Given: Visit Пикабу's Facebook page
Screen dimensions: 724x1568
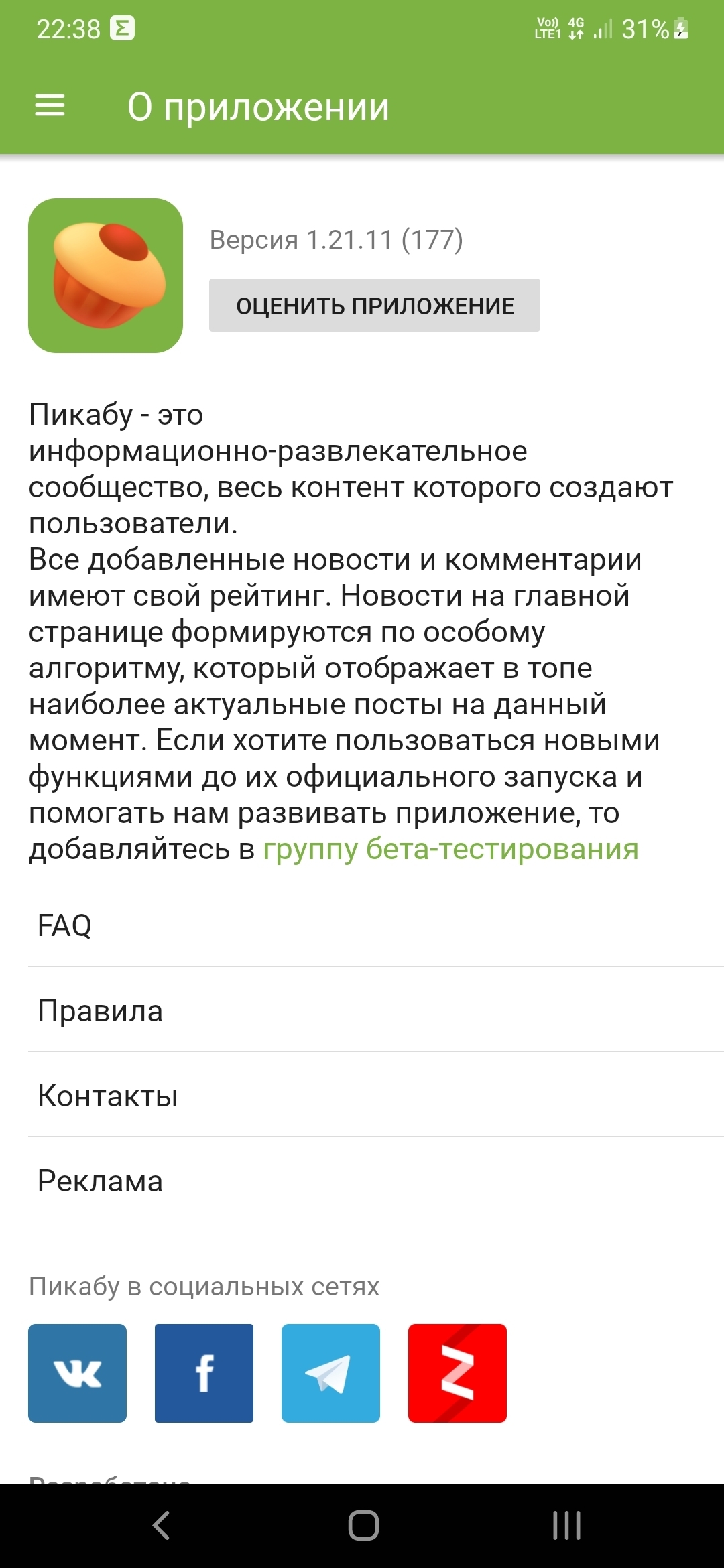Looking at the screenshot, I should tap(204, 1373).
